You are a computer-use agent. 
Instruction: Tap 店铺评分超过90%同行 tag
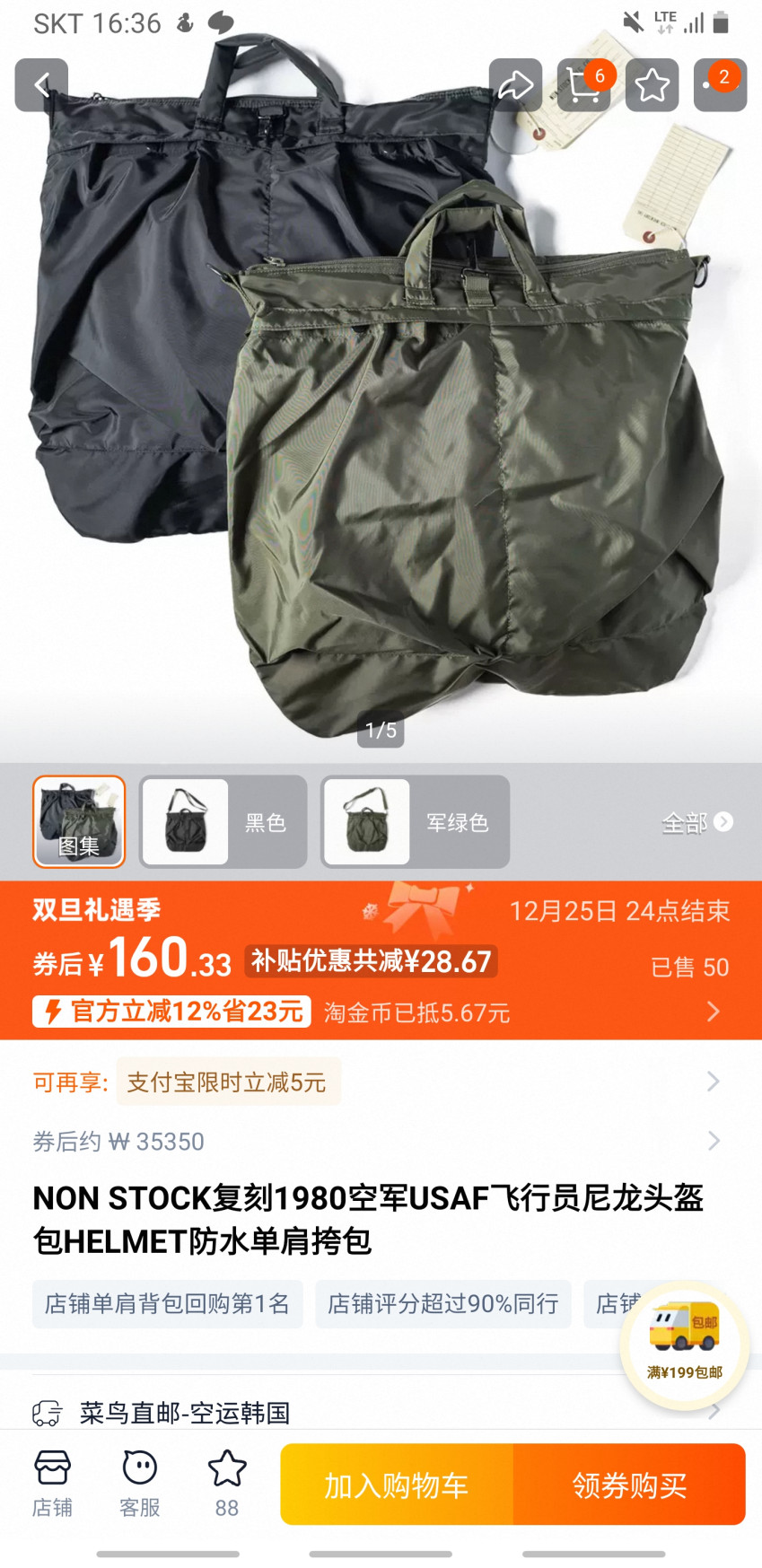pos(443,1303)
